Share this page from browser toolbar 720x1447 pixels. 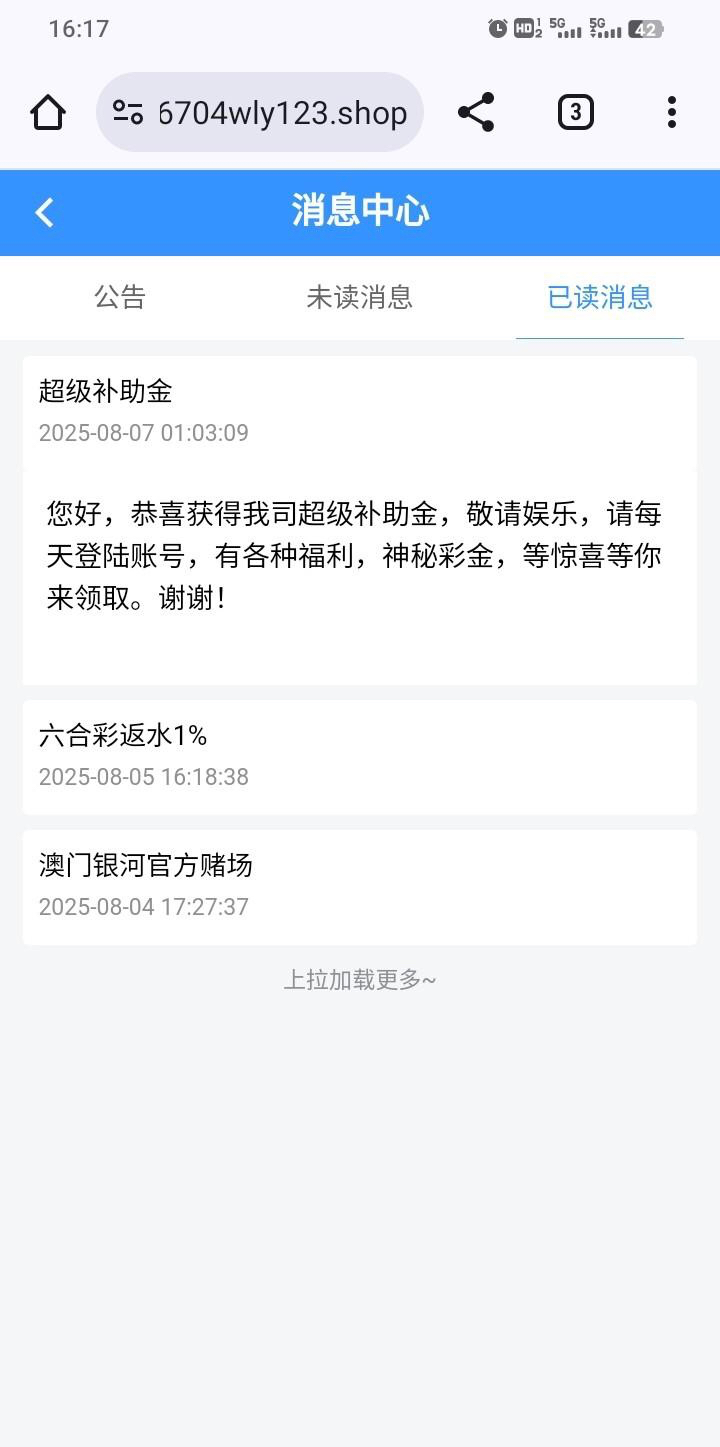pyautogui.click(x=476, y=112)
